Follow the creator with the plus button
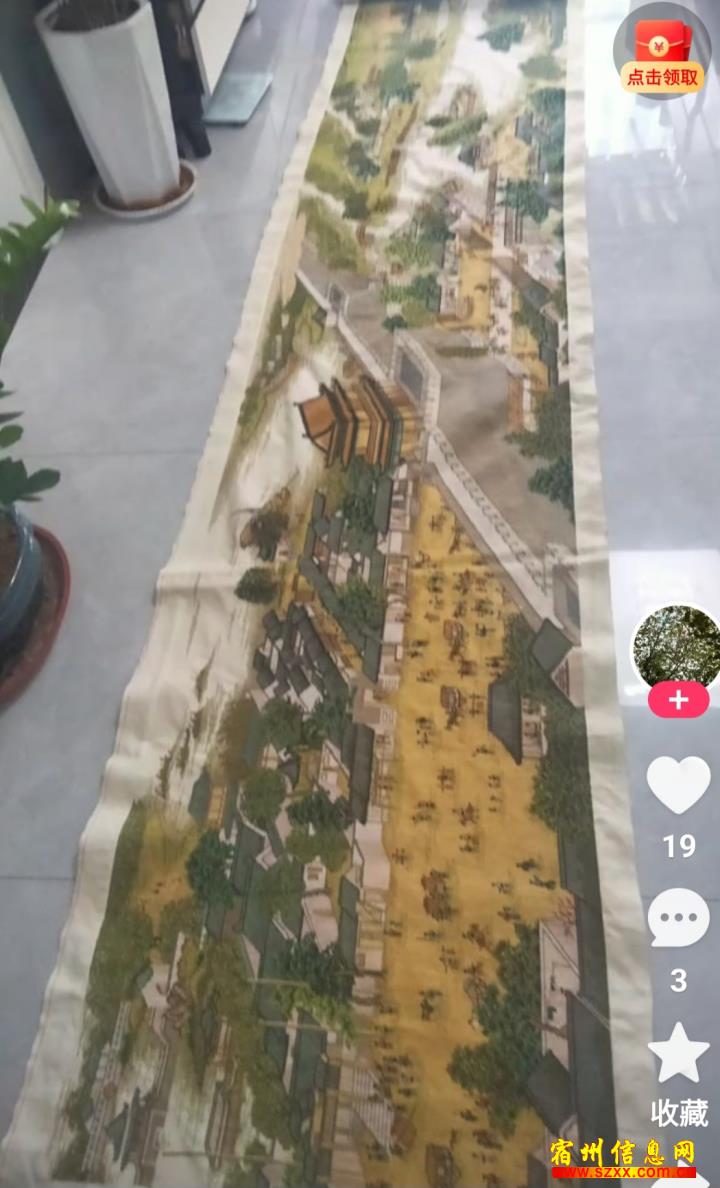This screenshot has height=1188, width=720. 678,700
